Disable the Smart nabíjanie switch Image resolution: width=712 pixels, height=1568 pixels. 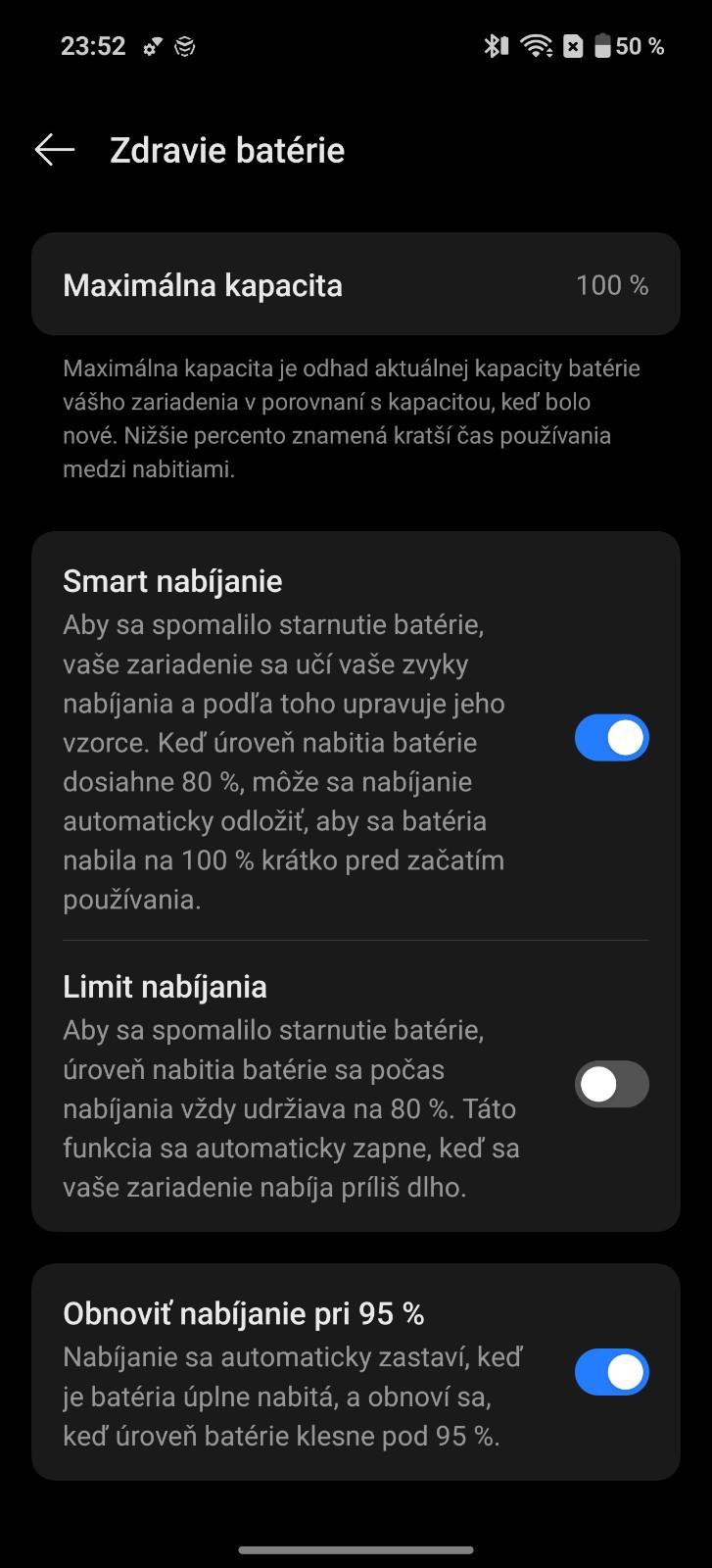611,738
